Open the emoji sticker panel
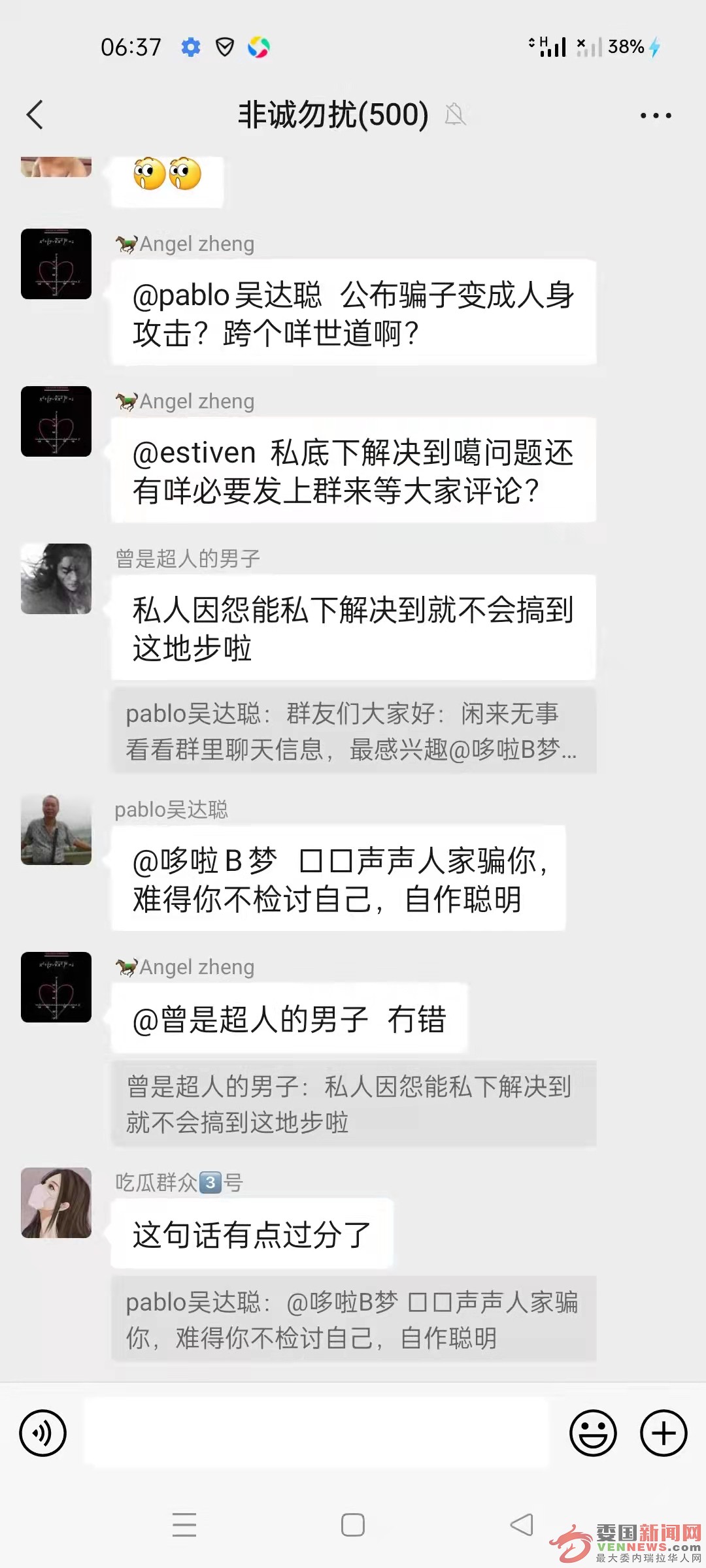 point(593,1433)
